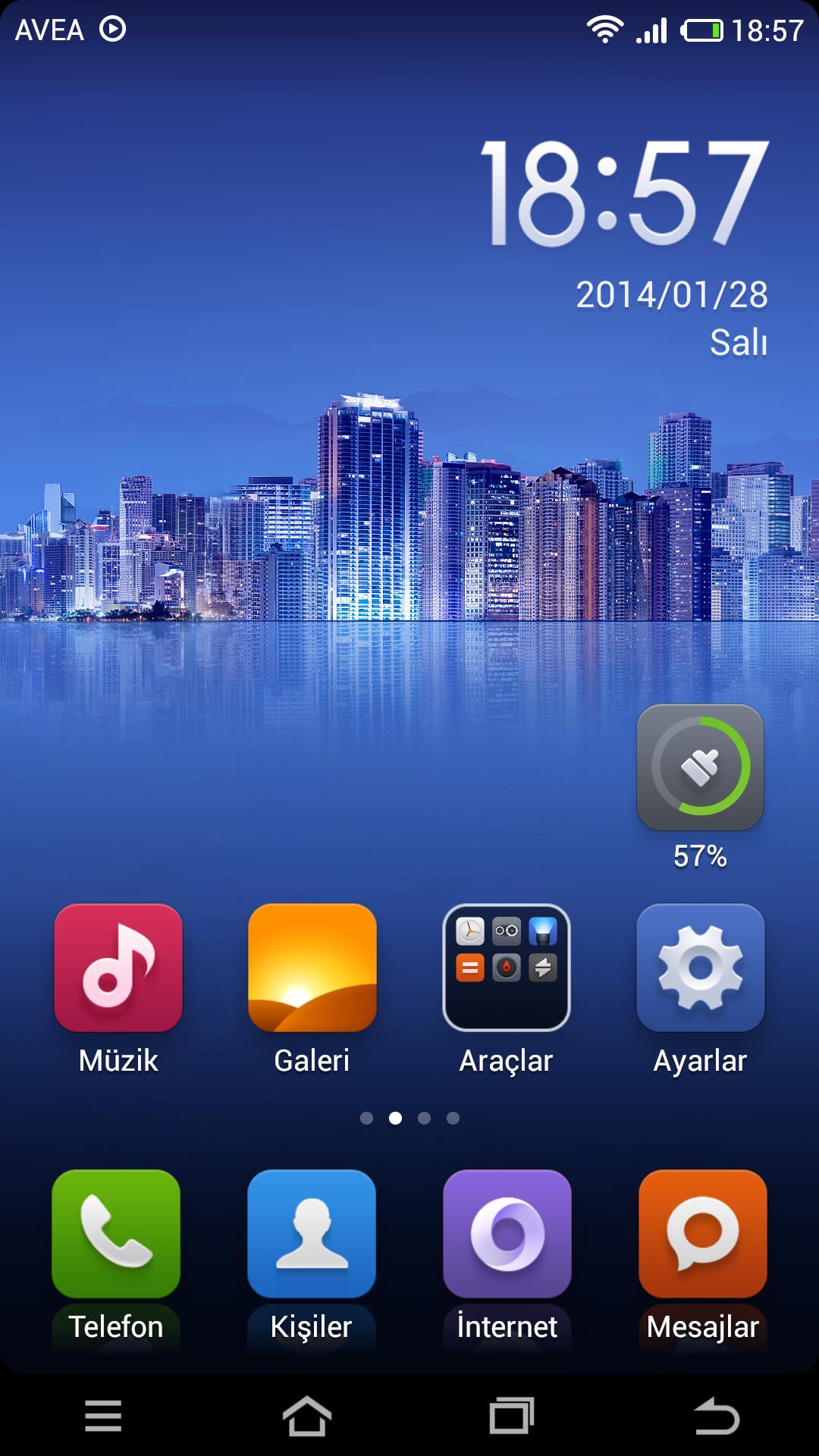Image resolution: width=819 pixels, height=1456 pixels.
Task: Open recent apps view
Action: (x=511, y=1416)
